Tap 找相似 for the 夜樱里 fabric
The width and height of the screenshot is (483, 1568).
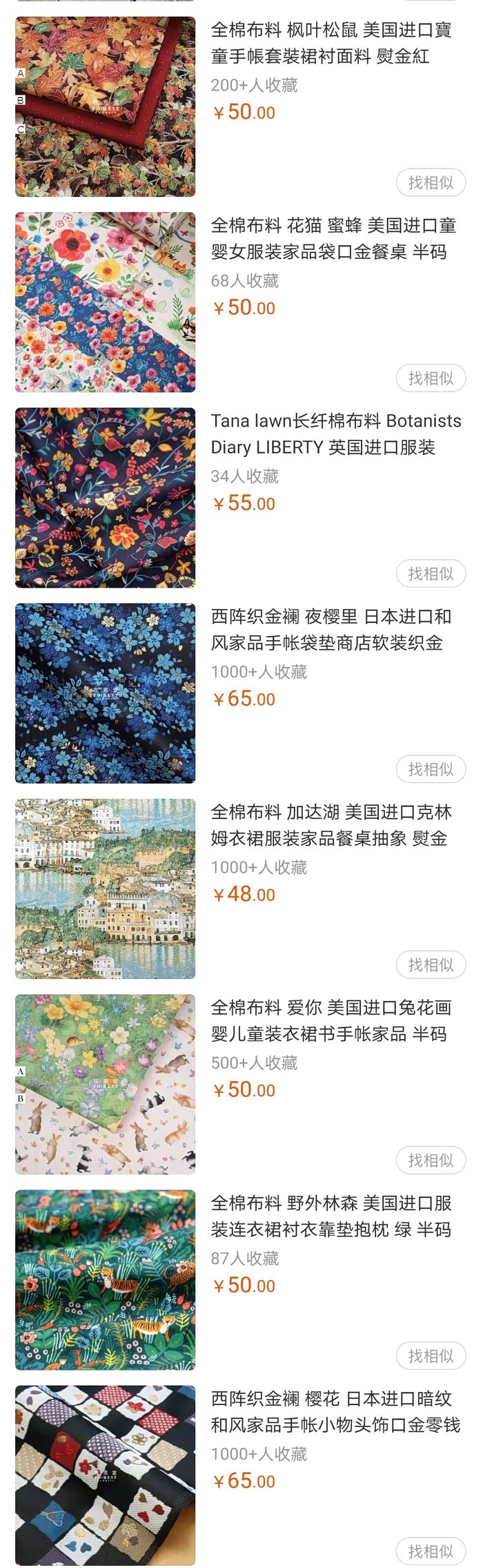(x=431, y=768)
